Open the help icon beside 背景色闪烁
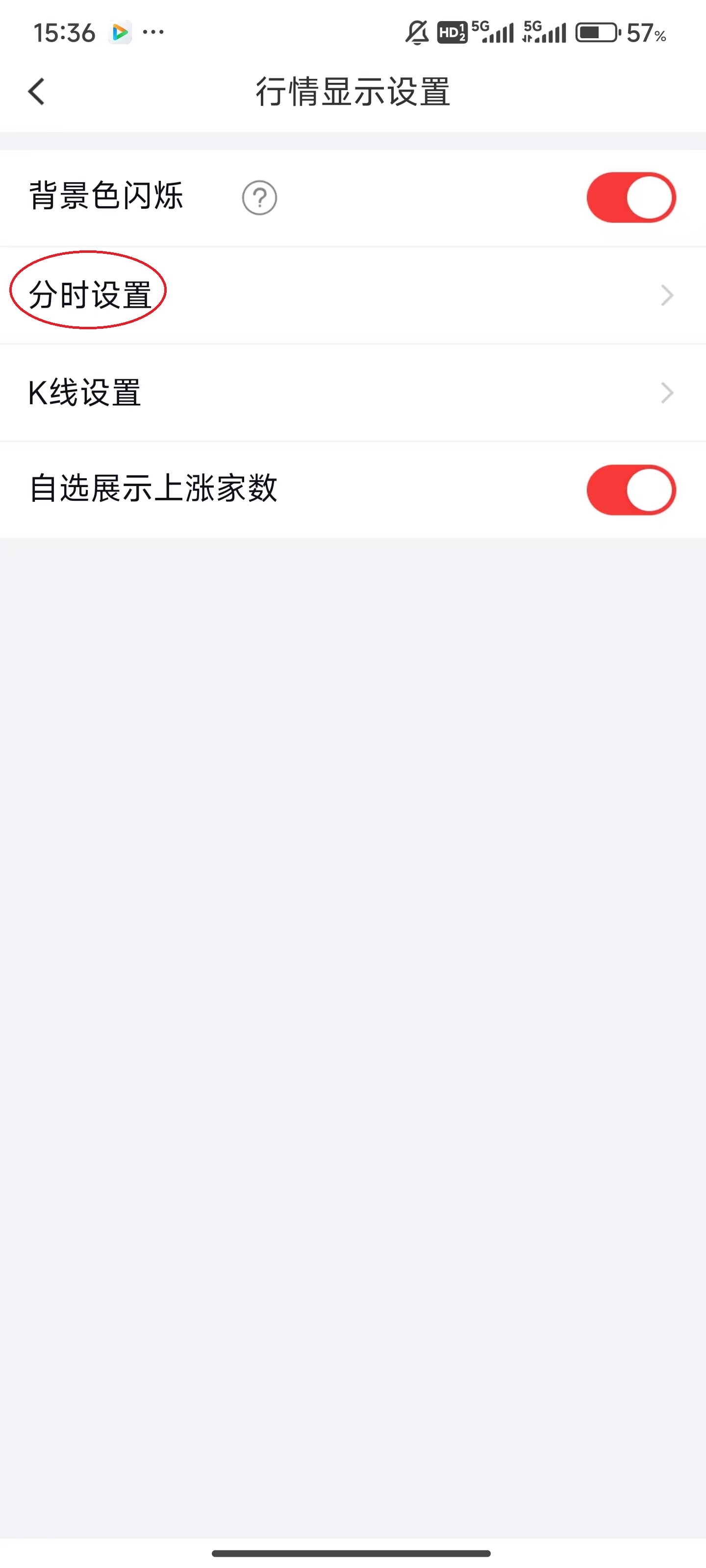The width and height of the screenshot is (706, 1568). (x=258, y=196)
